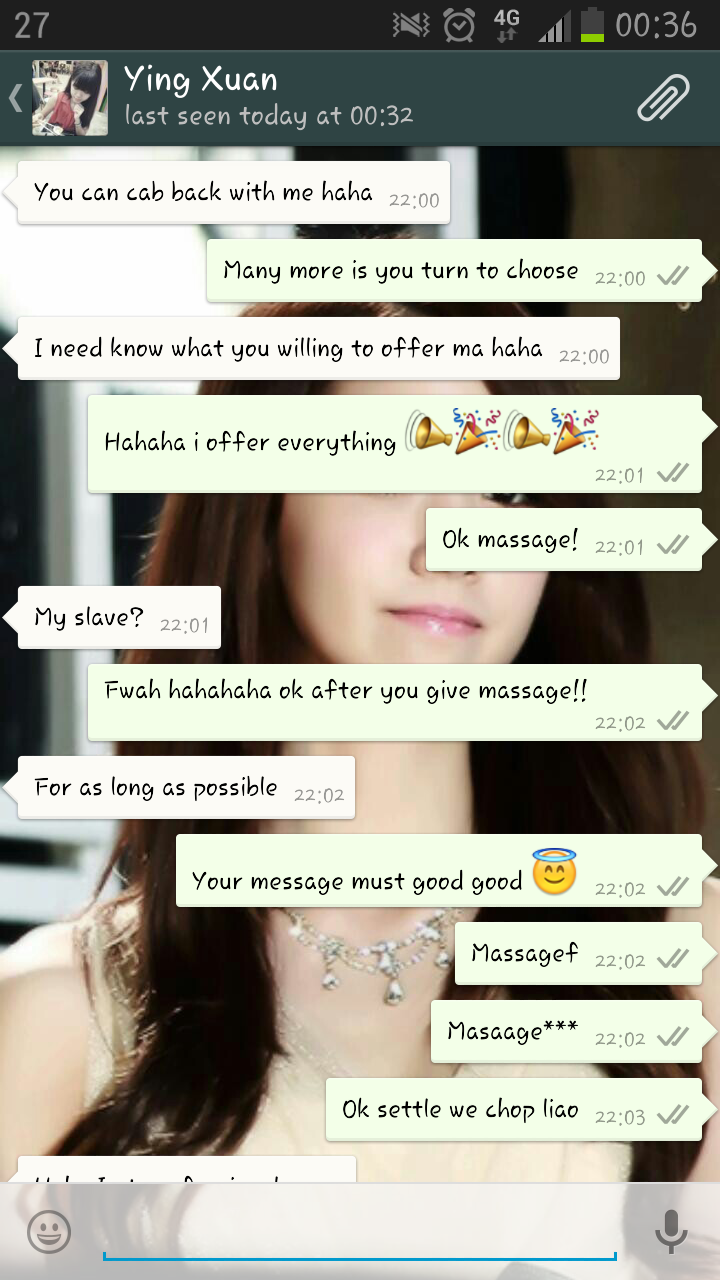Record a voice message with the microphone
720x1280 pixels.
coord(671,1231)
